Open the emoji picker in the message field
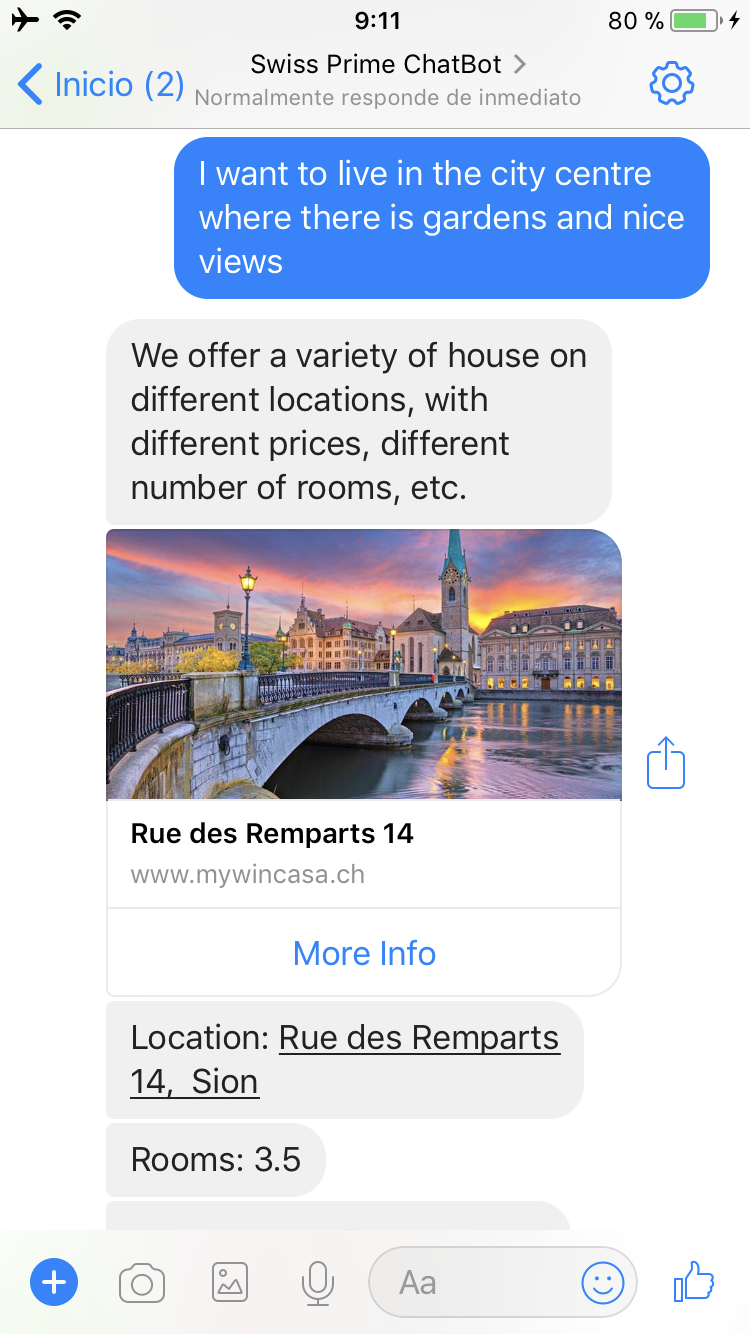Image resolution: width=750 pixels, height=1334 pixels. 603,1282
